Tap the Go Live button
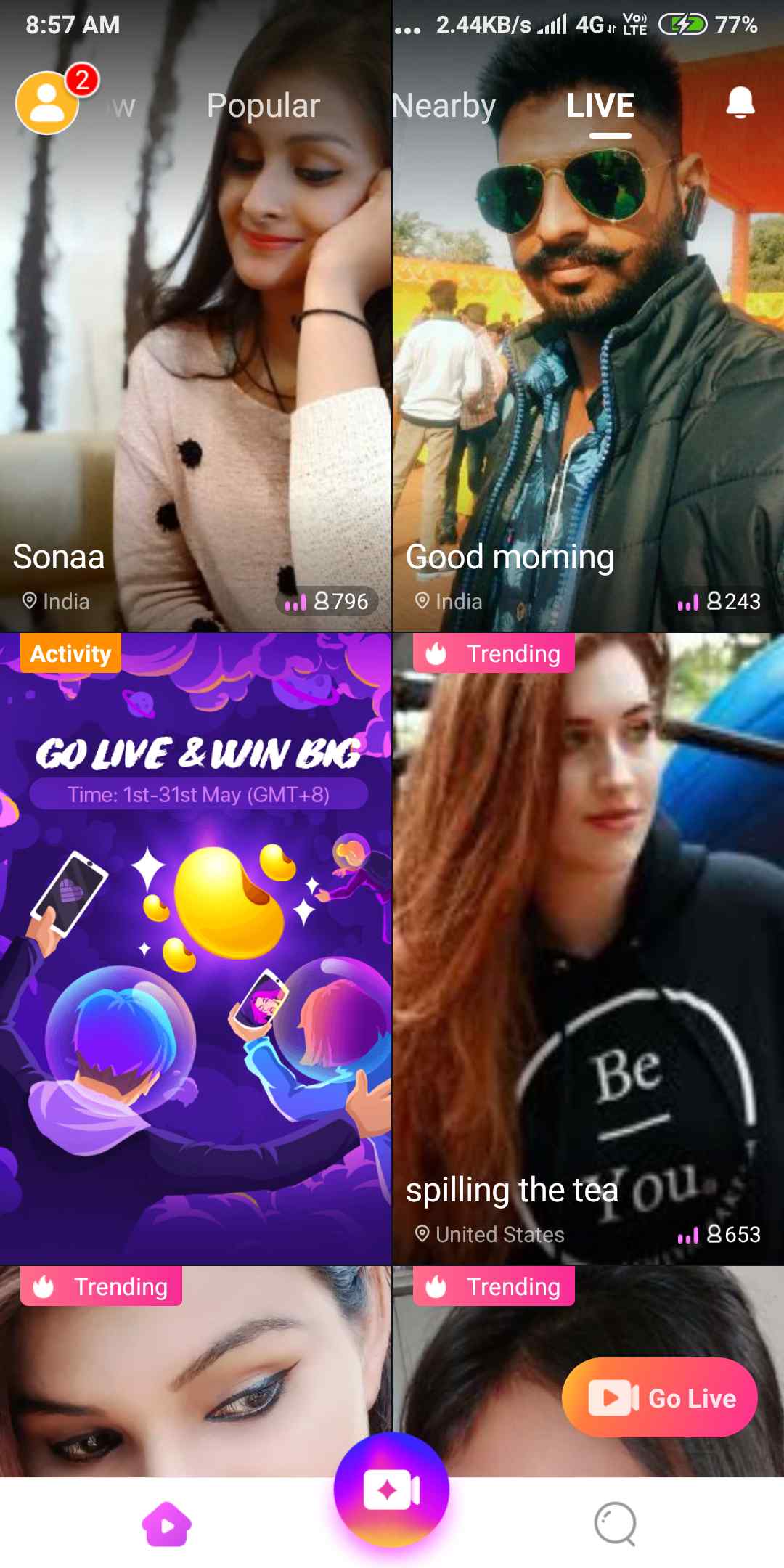Screen dimensions: 784x1568 click(659, 1397)
